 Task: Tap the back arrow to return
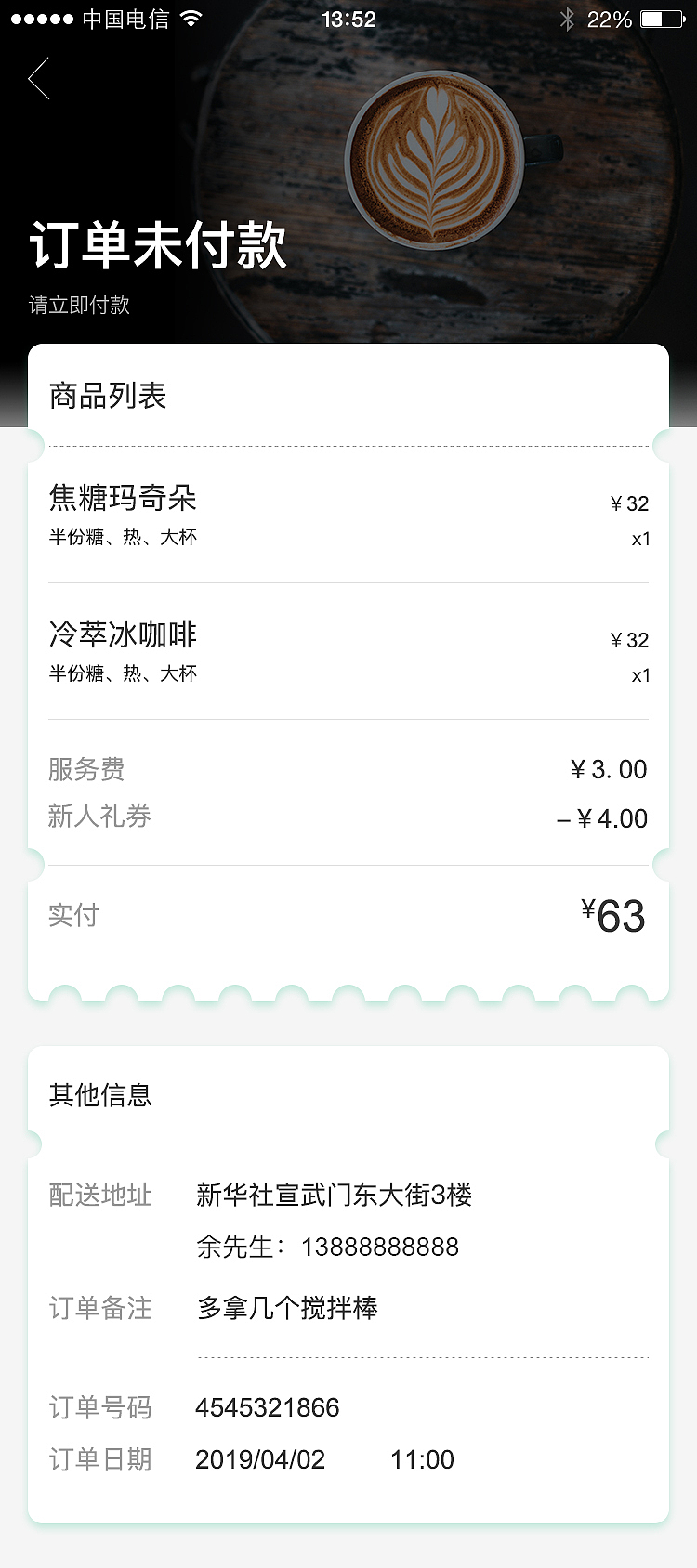(39, 79)
